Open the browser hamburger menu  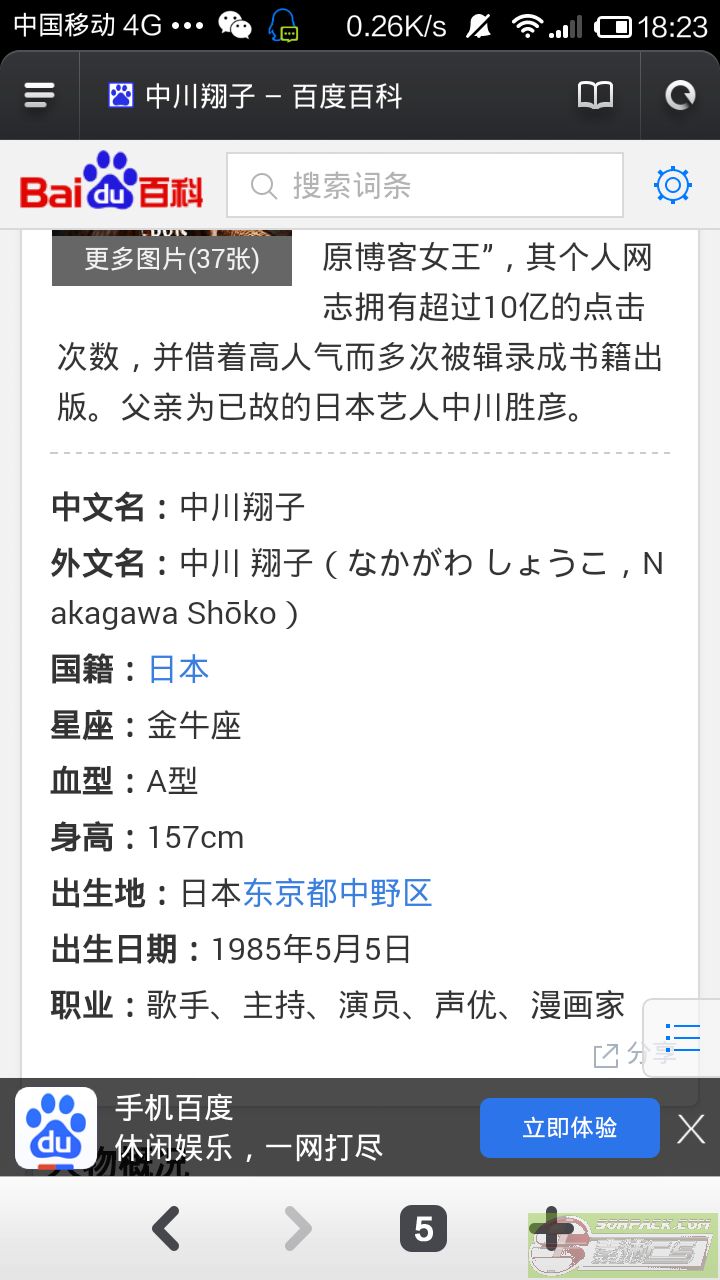click(39, 96)
